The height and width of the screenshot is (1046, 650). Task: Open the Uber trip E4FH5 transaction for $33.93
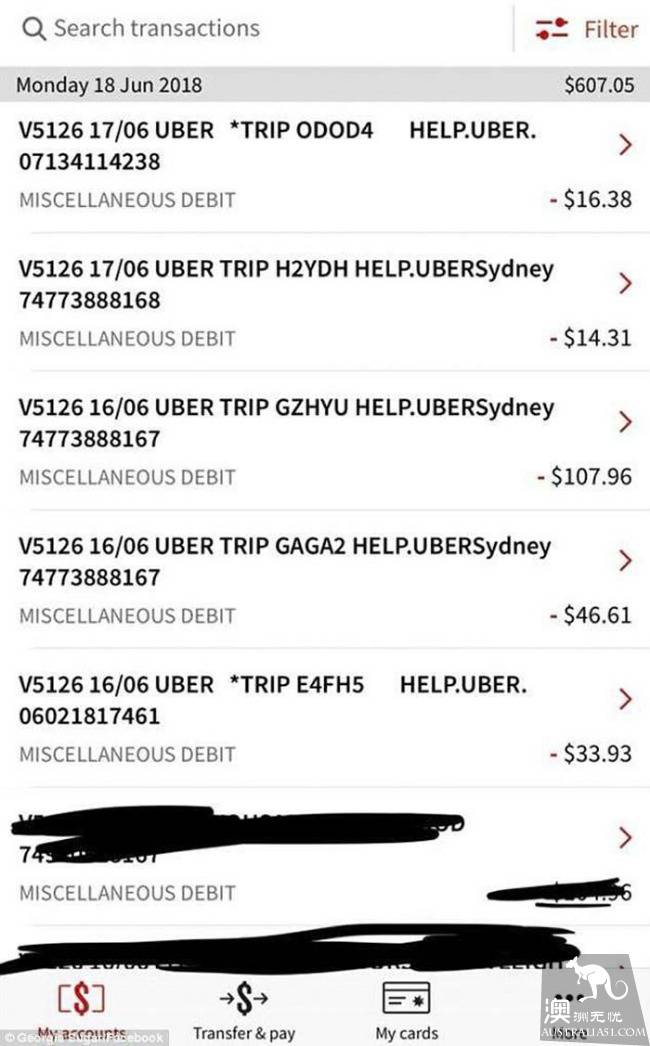coord(325,719)
